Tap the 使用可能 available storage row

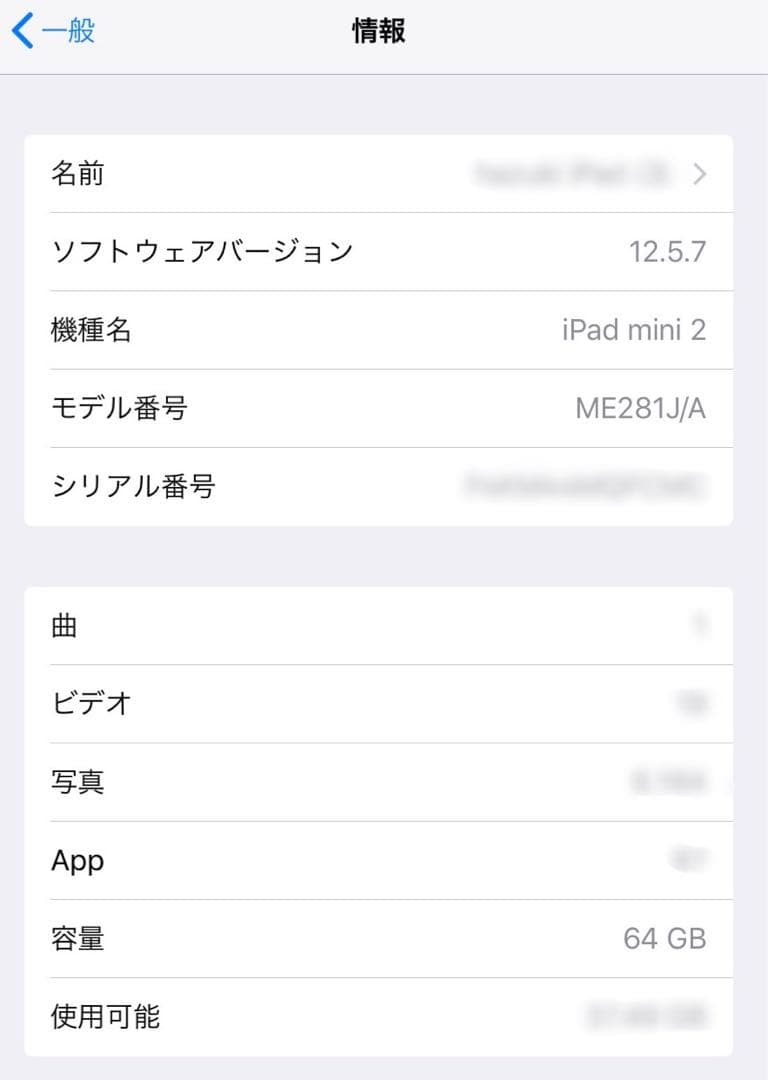(380, 1017)
